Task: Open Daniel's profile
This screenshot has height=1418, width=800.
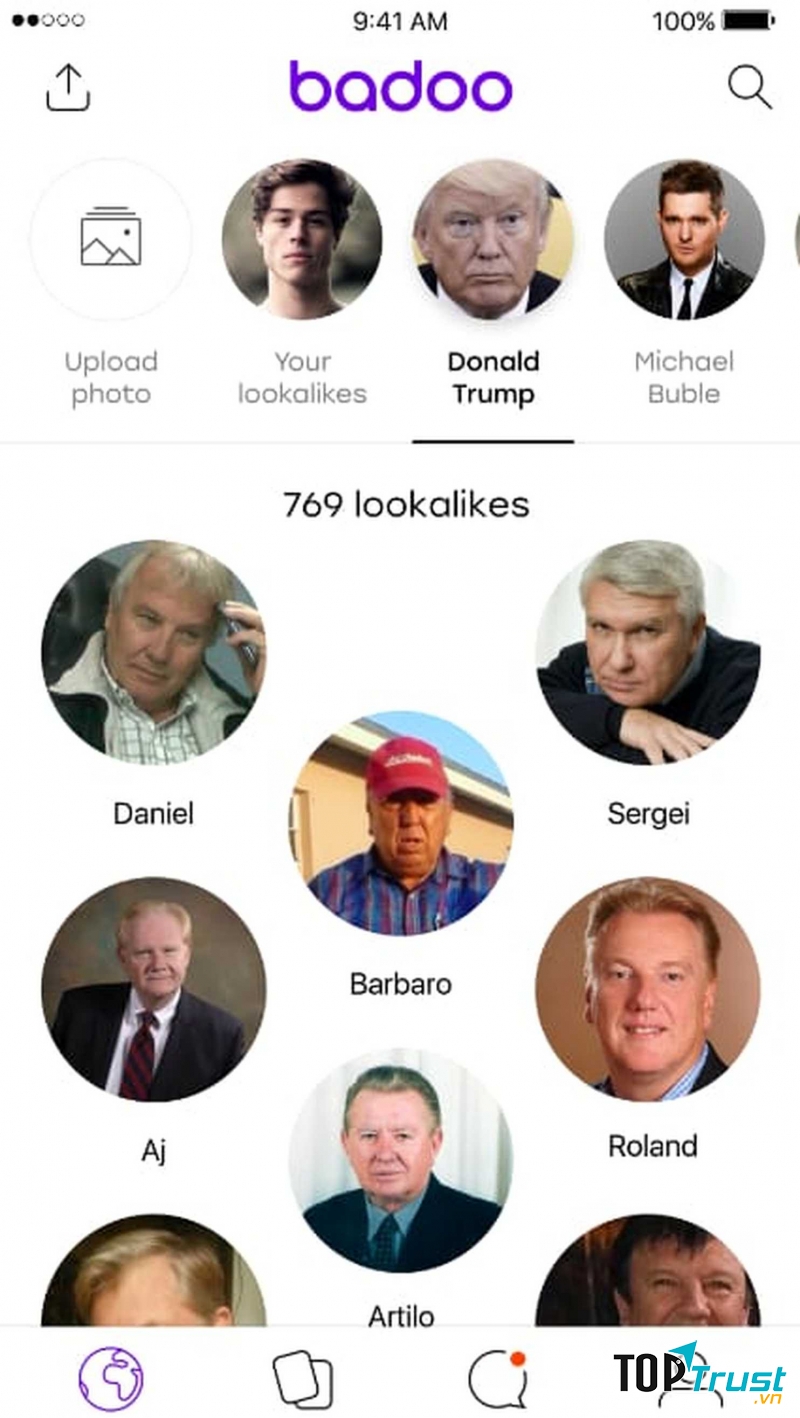Action: 153,652
